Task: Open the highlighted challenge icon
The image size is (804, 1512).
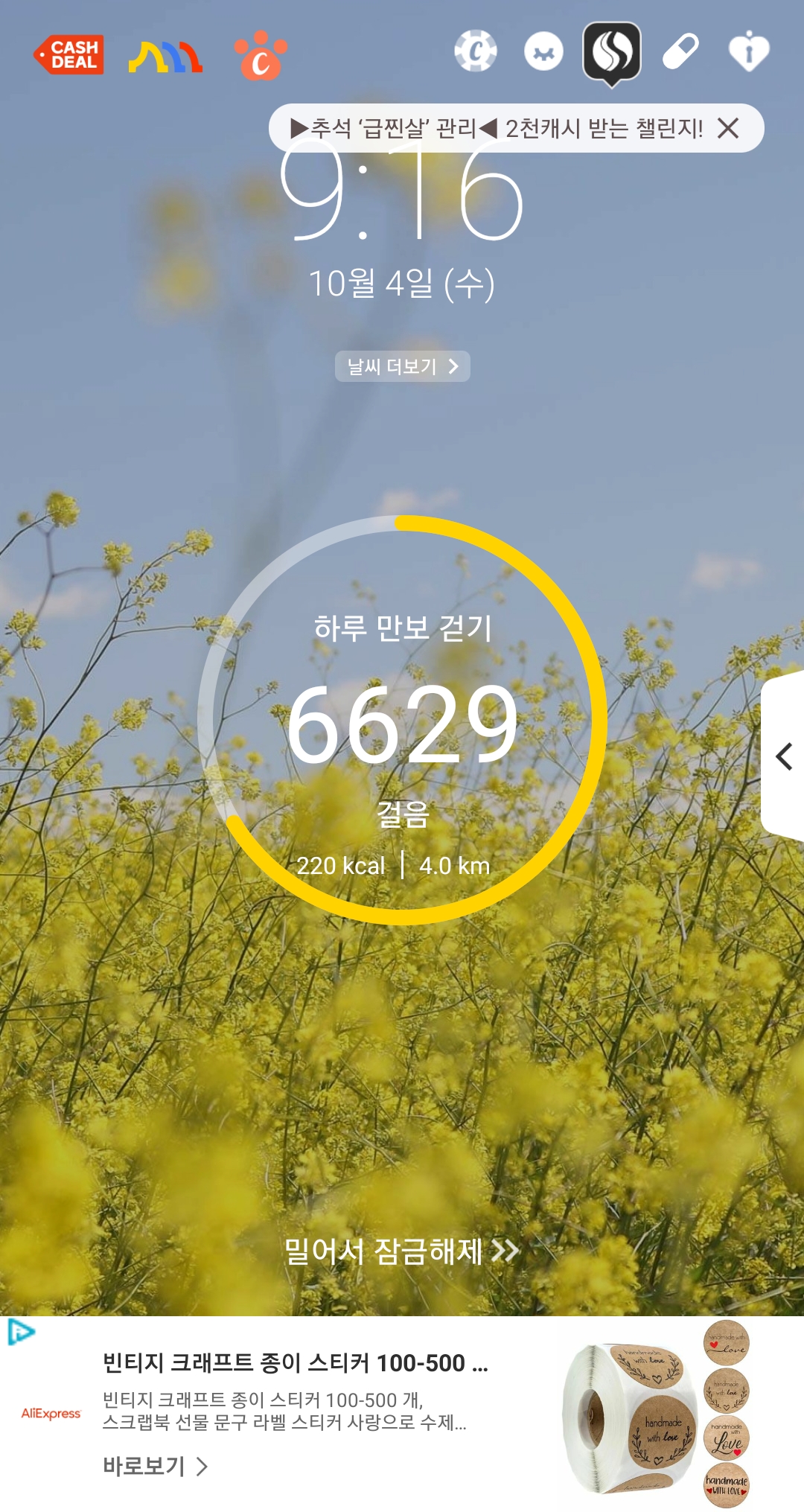Action: (x=612, y=52)
